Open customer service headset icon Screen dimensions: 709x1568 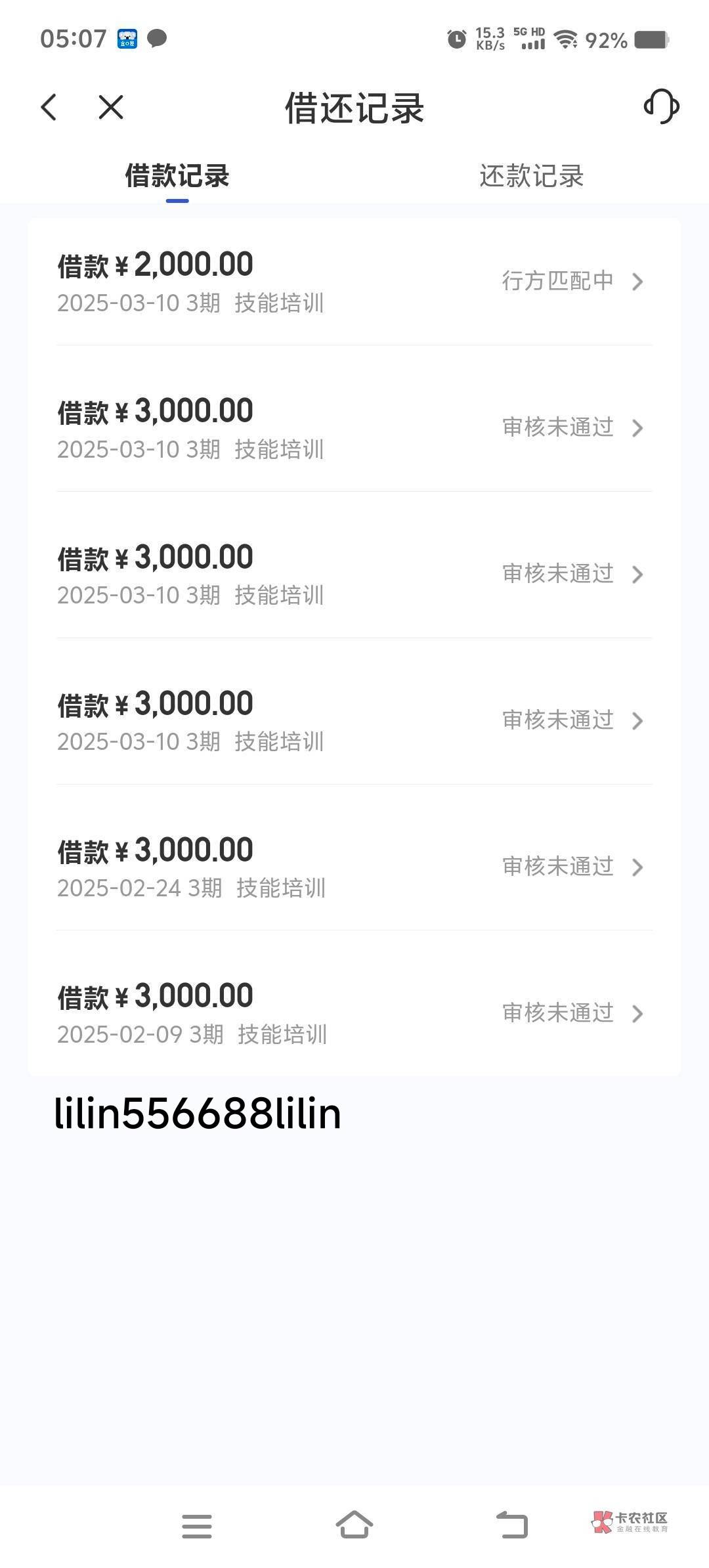pyautogui.click(x=661, y=106)
